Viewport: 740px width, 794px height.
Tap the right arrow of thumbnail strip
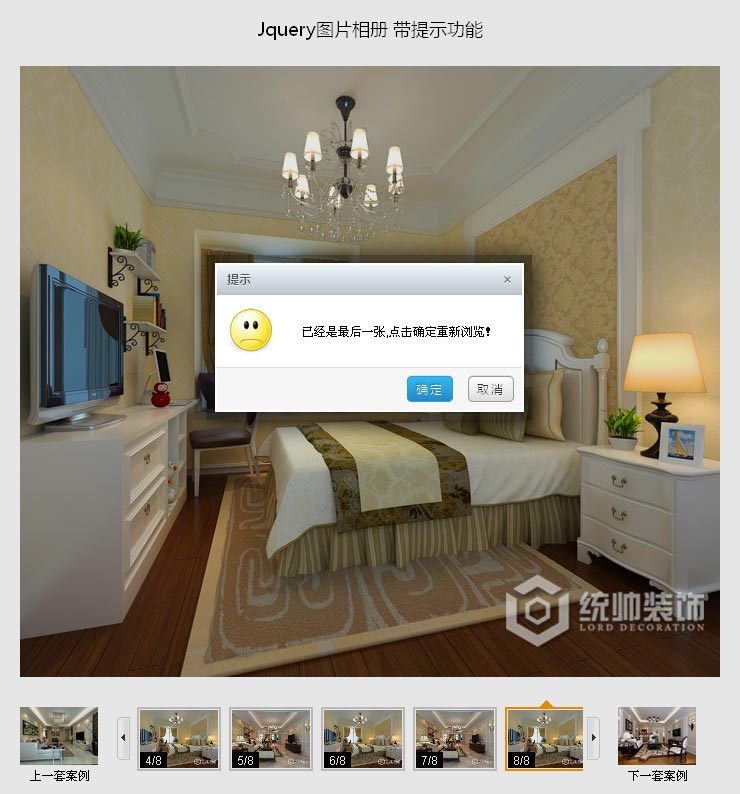pyautogui.click(x=593, y=738)
